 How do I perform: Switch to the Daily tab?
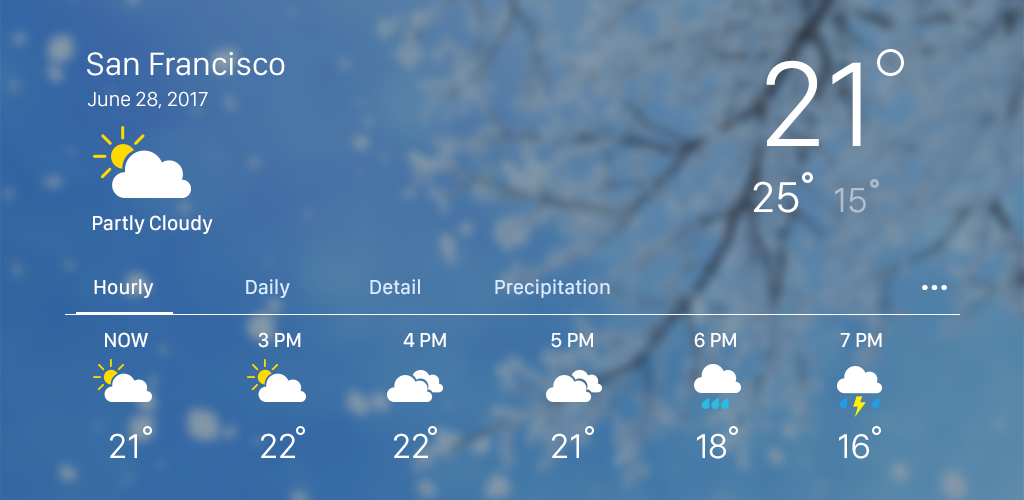[x=267, y=288]
